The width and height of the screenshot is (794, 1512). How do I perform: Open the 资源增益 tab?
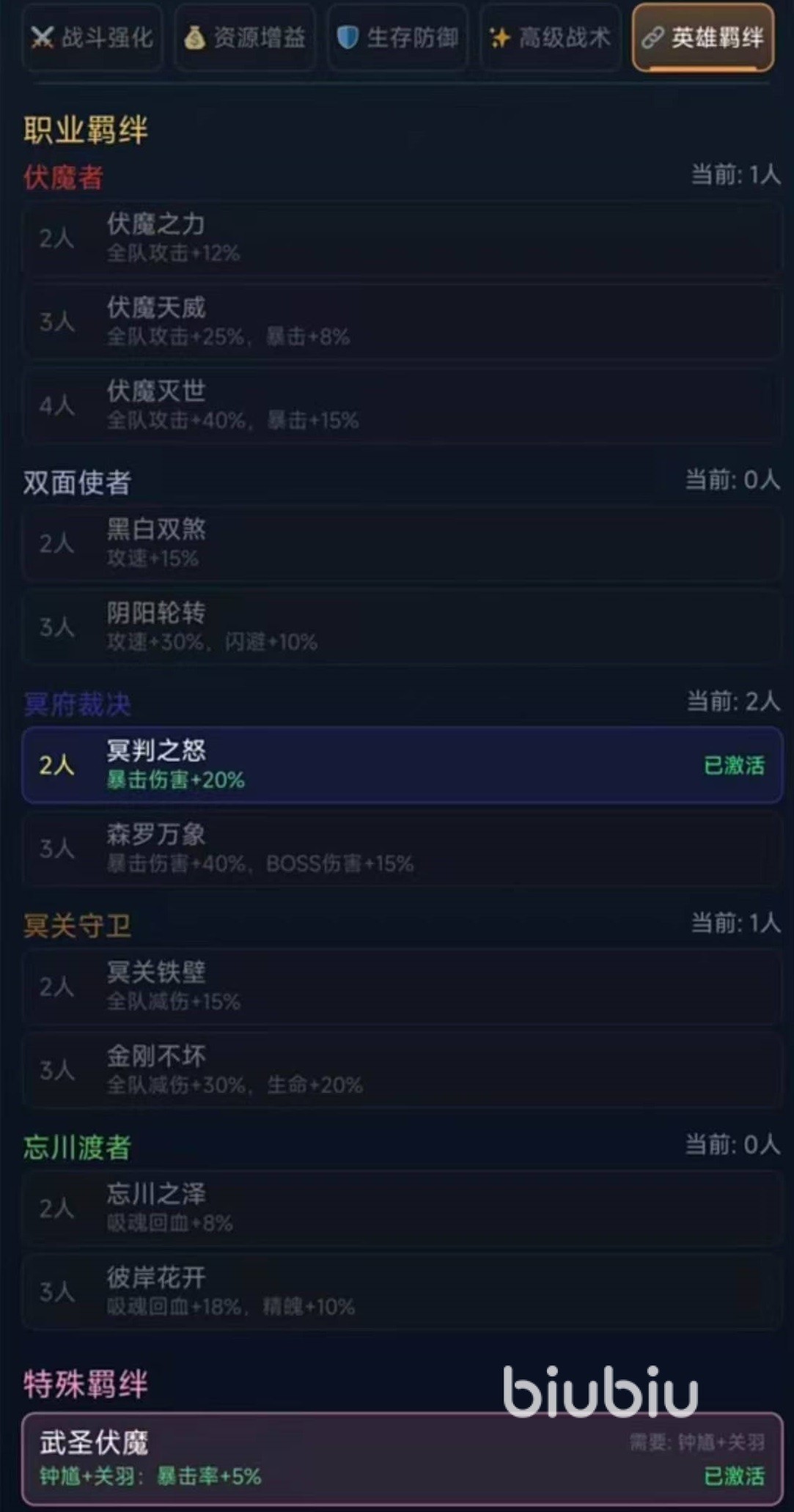[245, 37]
